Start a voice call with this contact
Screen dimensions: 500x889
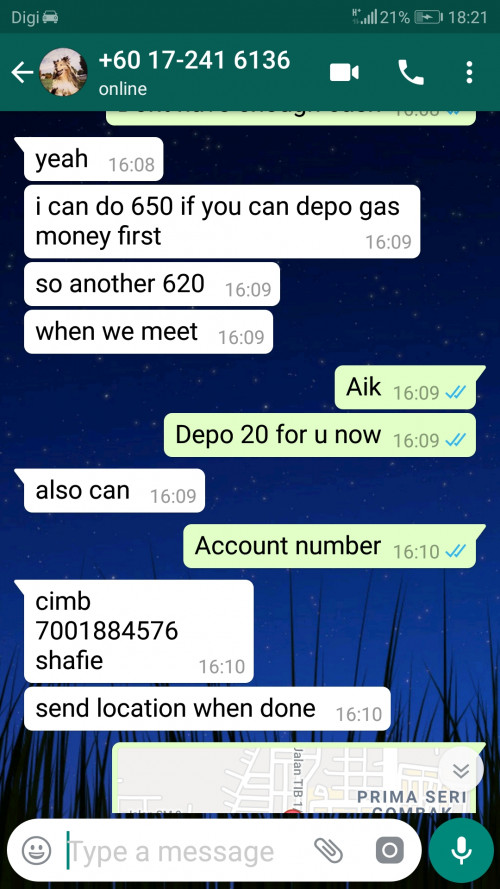coord(411,73)
